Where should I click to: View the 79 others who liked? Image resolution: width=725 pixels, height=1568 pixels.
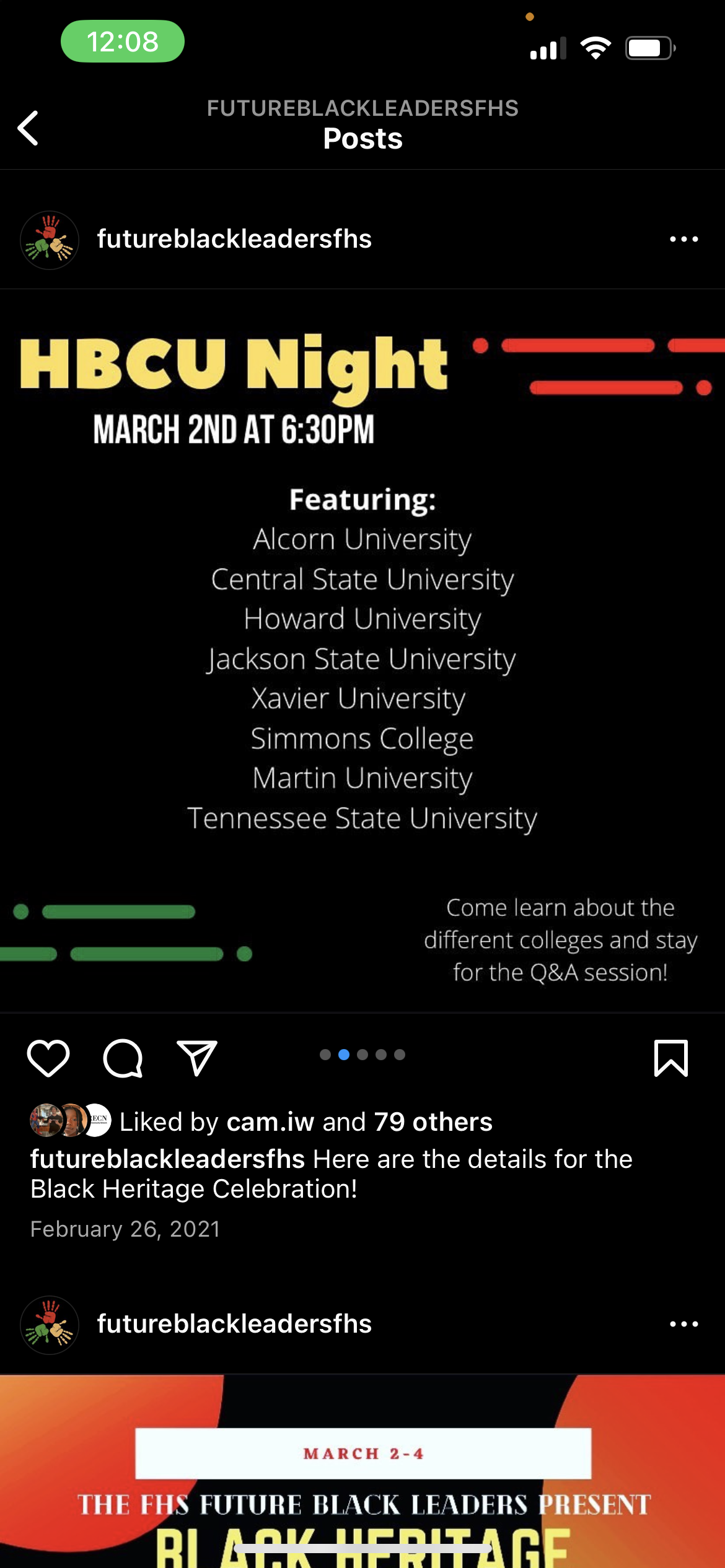pos(433,1122)
